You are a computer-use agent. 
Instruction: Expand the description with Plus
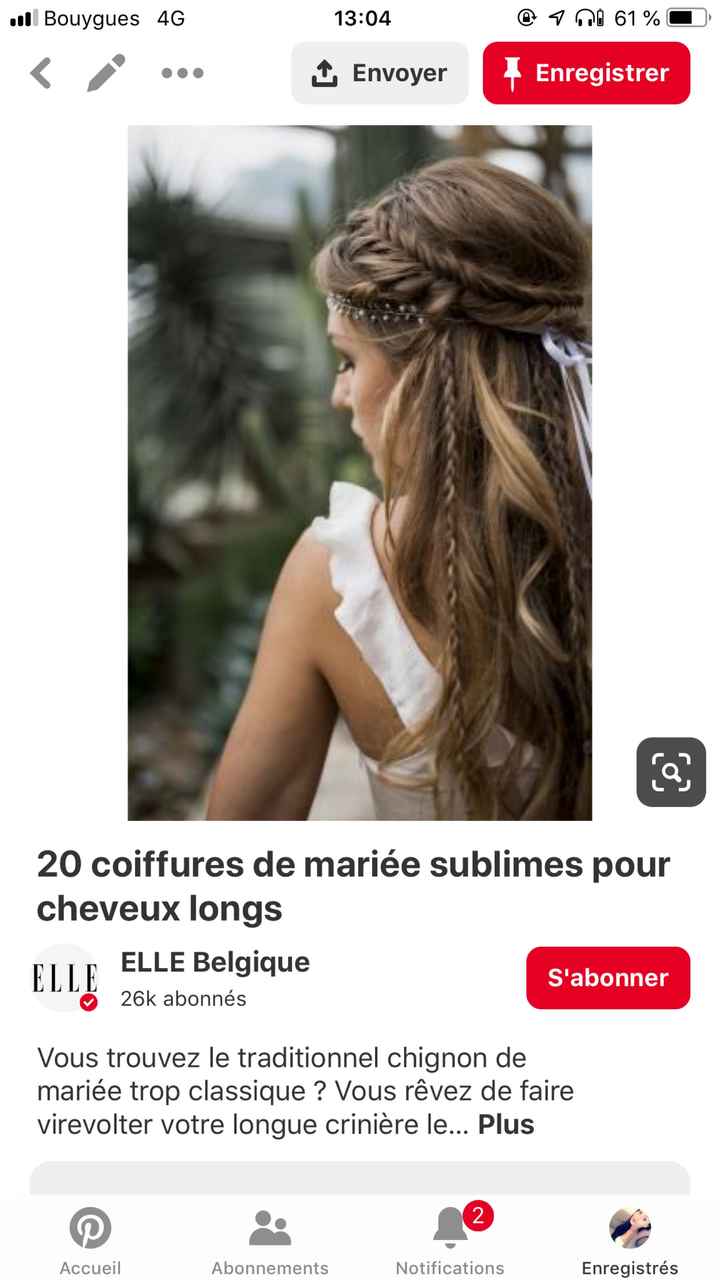click(x=507, y=1124)
